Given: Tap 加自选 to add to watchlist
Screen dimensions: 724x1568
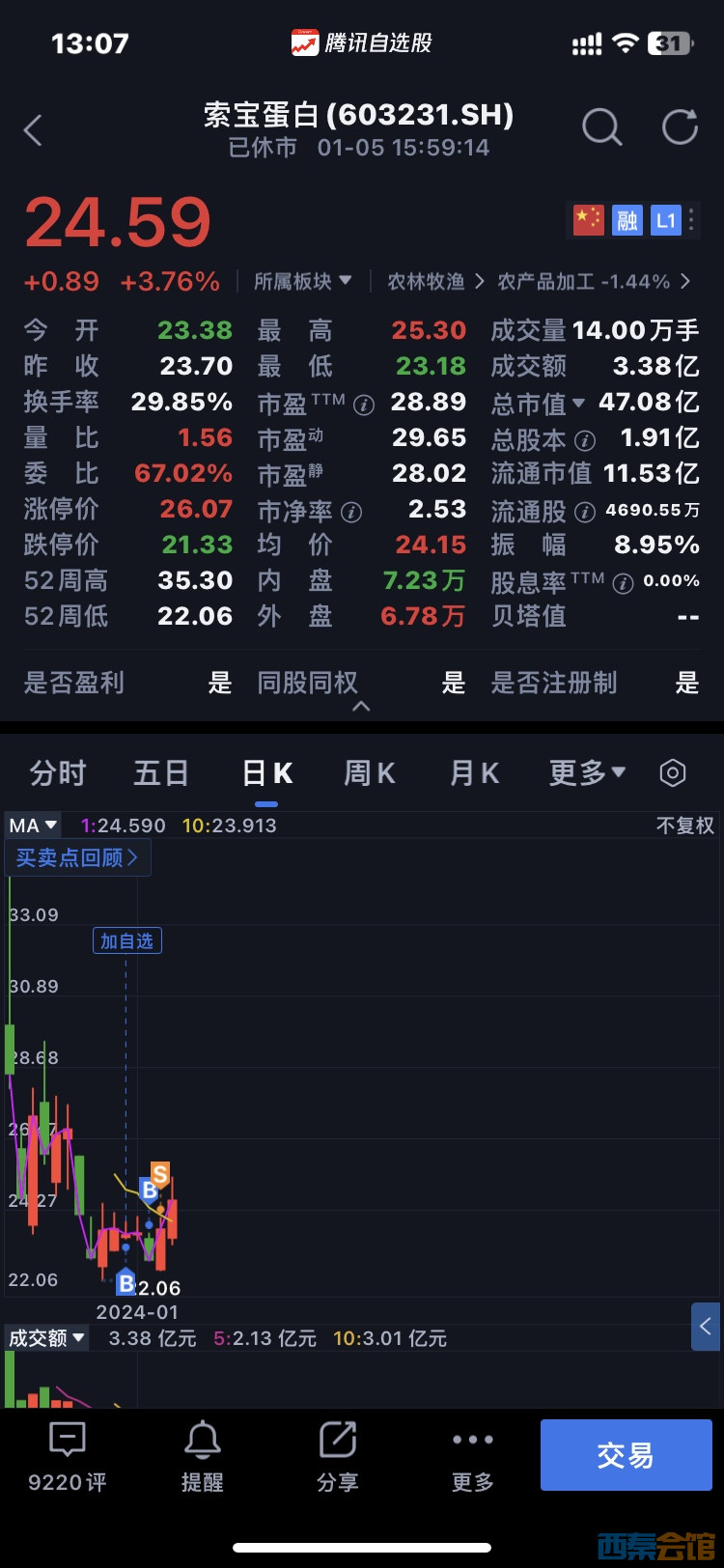Looking at the screenshot, I should coord(126,940).
